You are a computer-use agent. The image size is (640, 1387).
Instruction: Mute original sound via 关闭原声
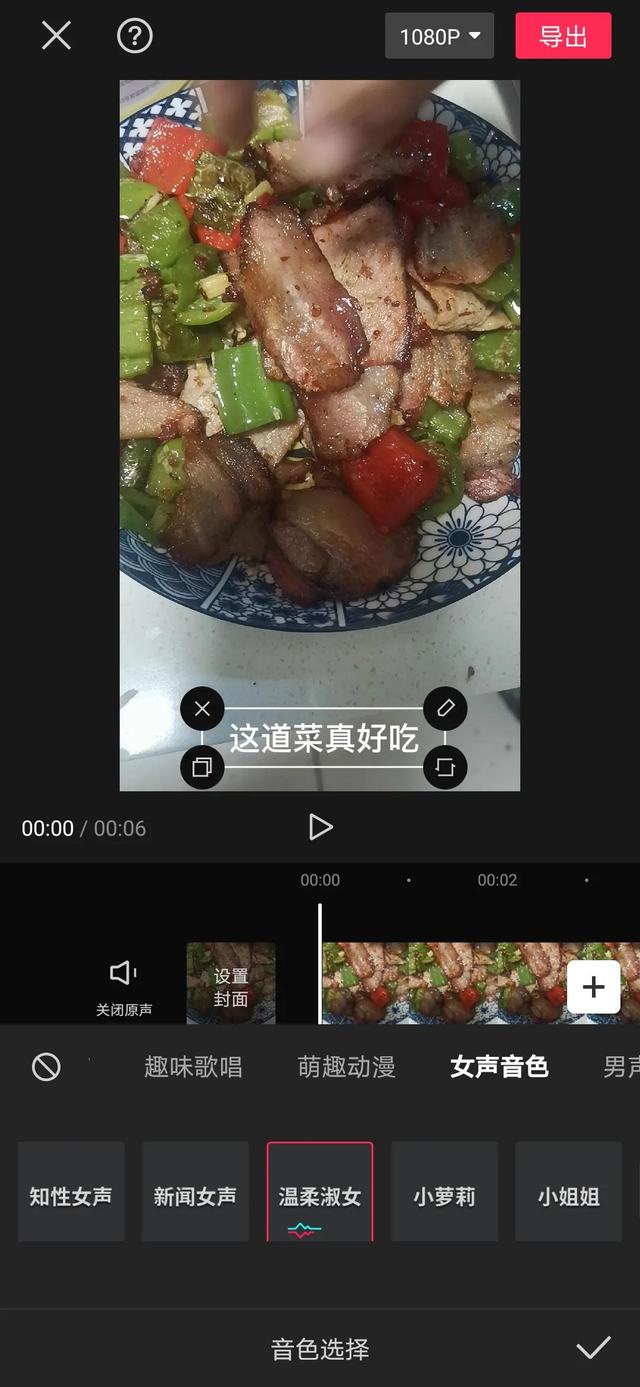click(x=124, y=985)
